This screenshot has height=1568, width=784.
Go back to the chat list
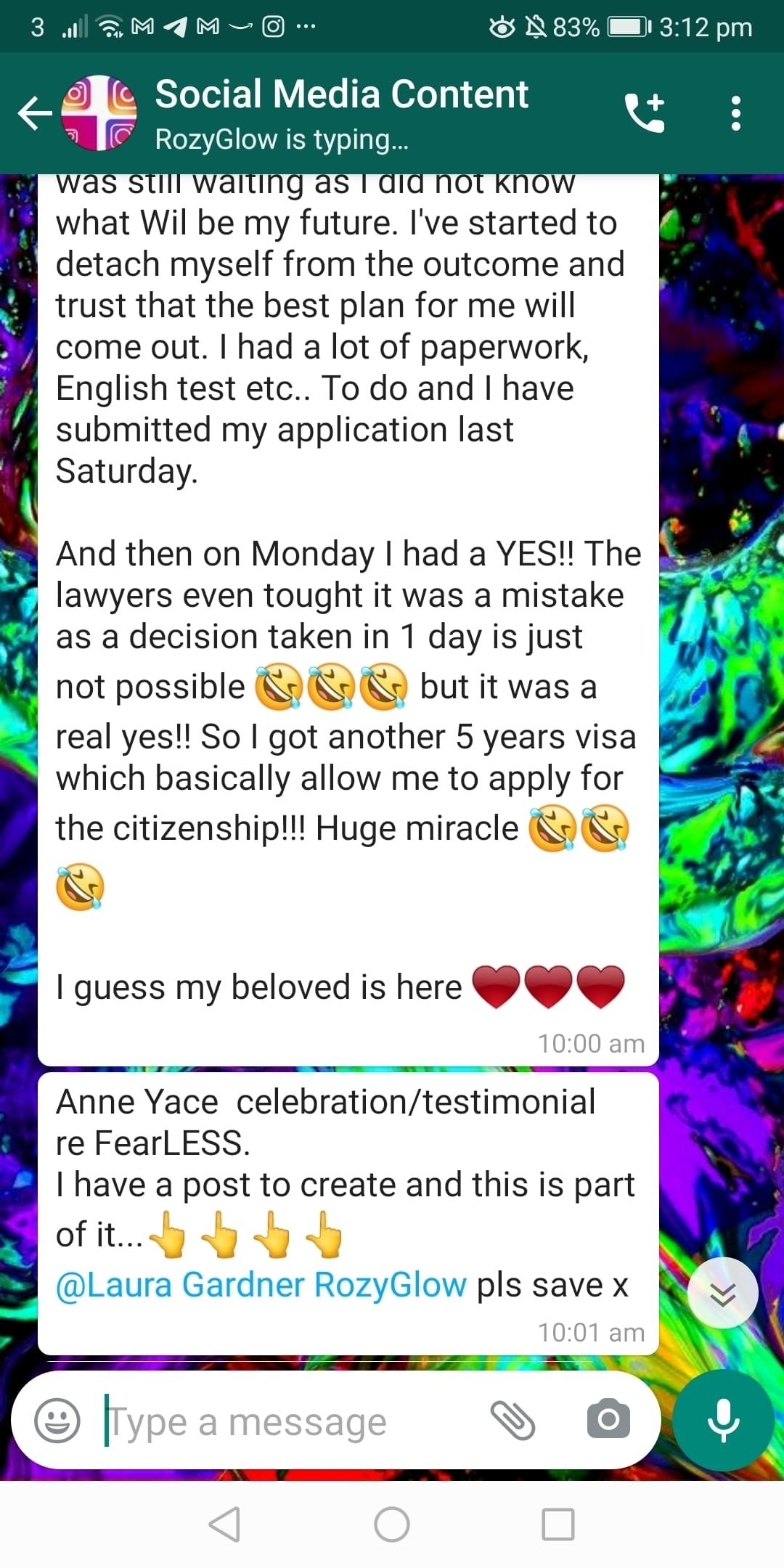point(35,113)
